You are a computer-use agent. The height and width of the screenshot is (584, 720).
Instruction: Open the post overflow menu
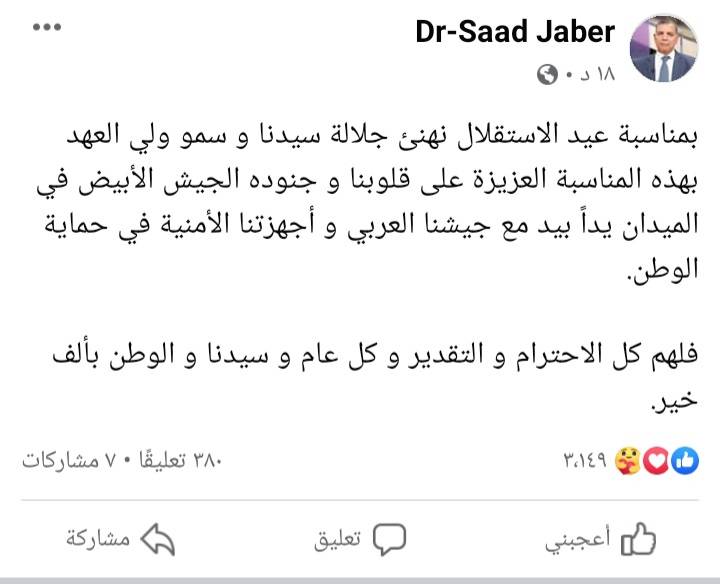46,27
